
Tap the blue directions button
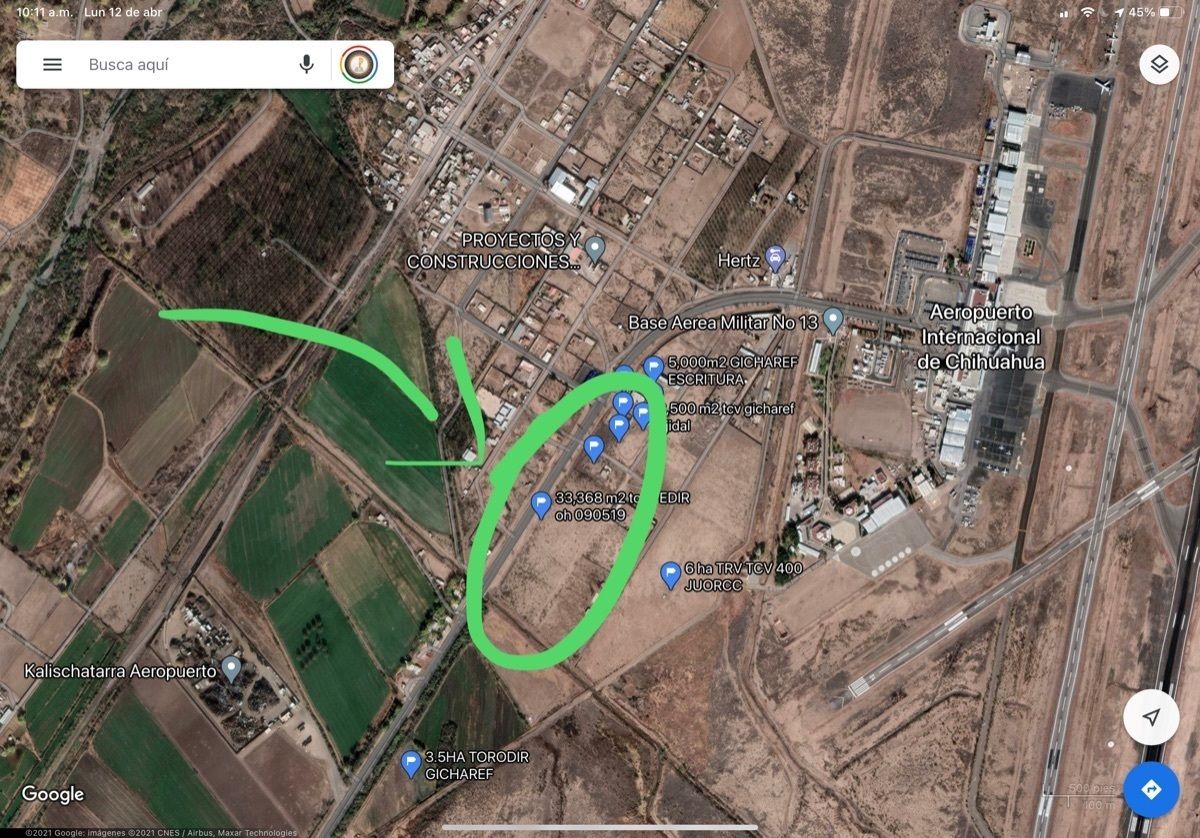(1151, 790)
